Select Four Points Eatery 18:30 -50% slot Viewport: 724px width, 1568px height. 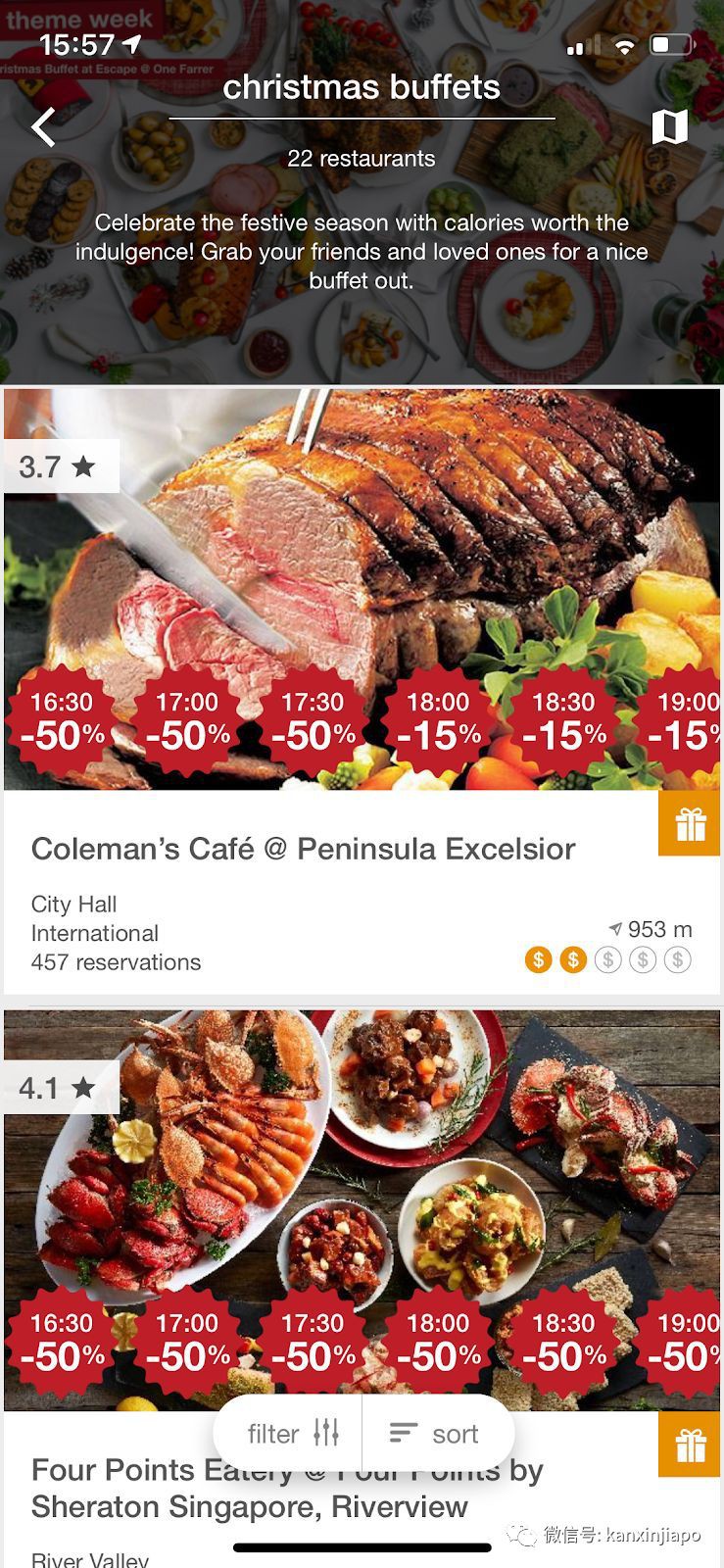[x=564, y=1342]
